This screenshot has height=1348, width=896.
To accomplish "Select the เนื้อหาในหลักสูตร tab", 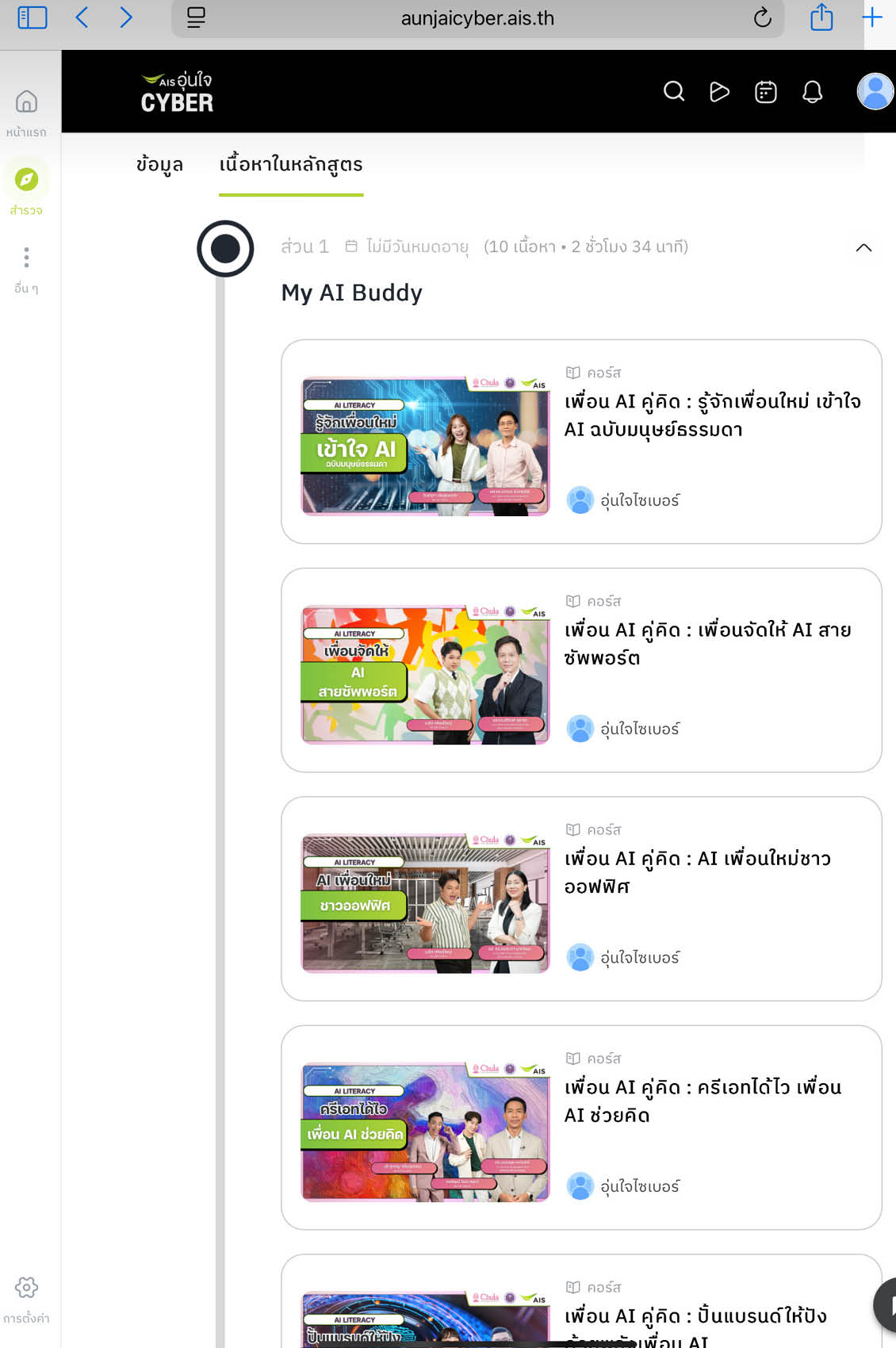I will point(290,164).
